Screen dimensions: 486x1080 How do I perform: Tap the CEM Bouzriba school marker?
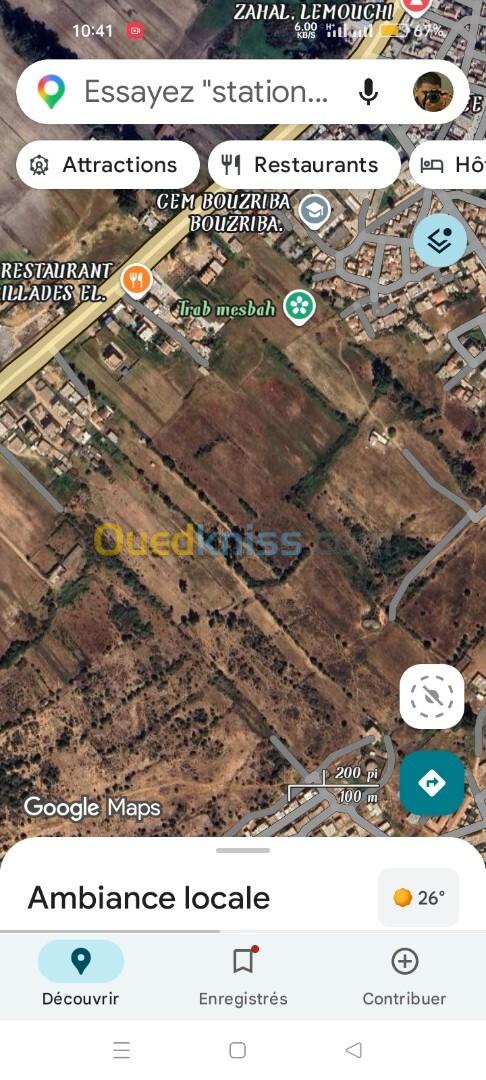point(315,213)
